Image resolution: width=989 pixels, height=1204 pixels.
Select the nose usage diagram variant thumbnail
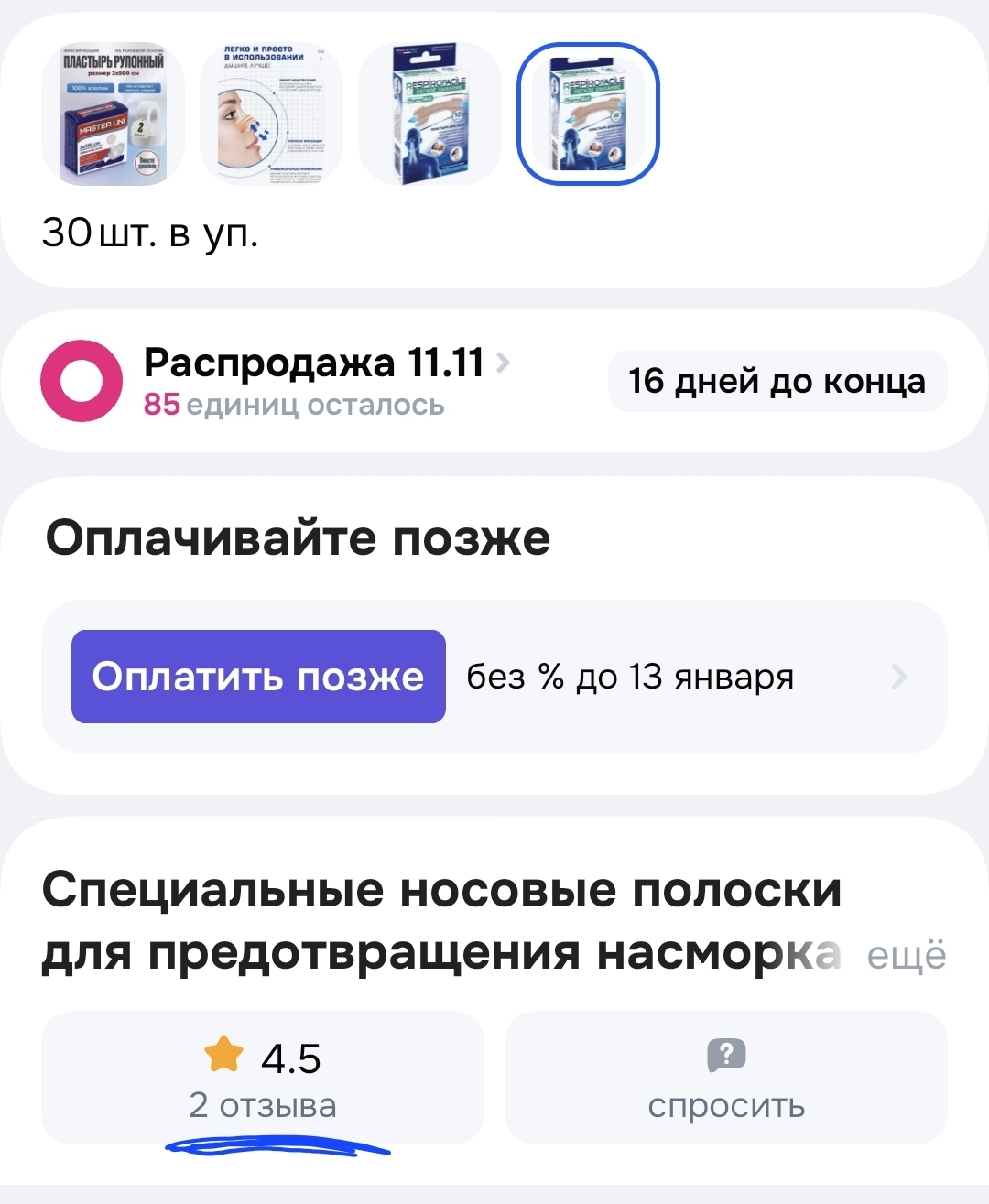[x=272, y=114]
